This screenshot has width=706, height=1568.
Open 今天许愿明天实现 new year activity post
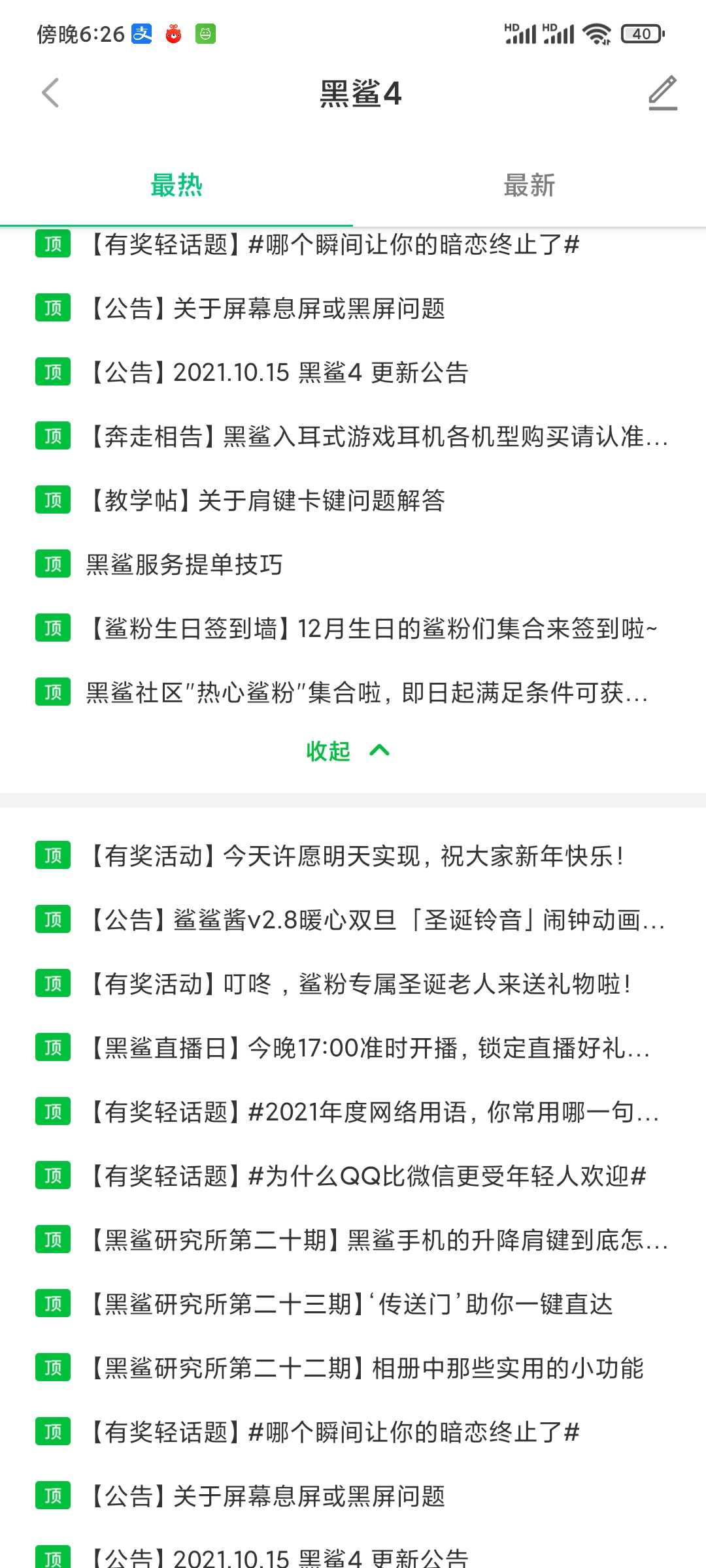click(x=356, y=856)
